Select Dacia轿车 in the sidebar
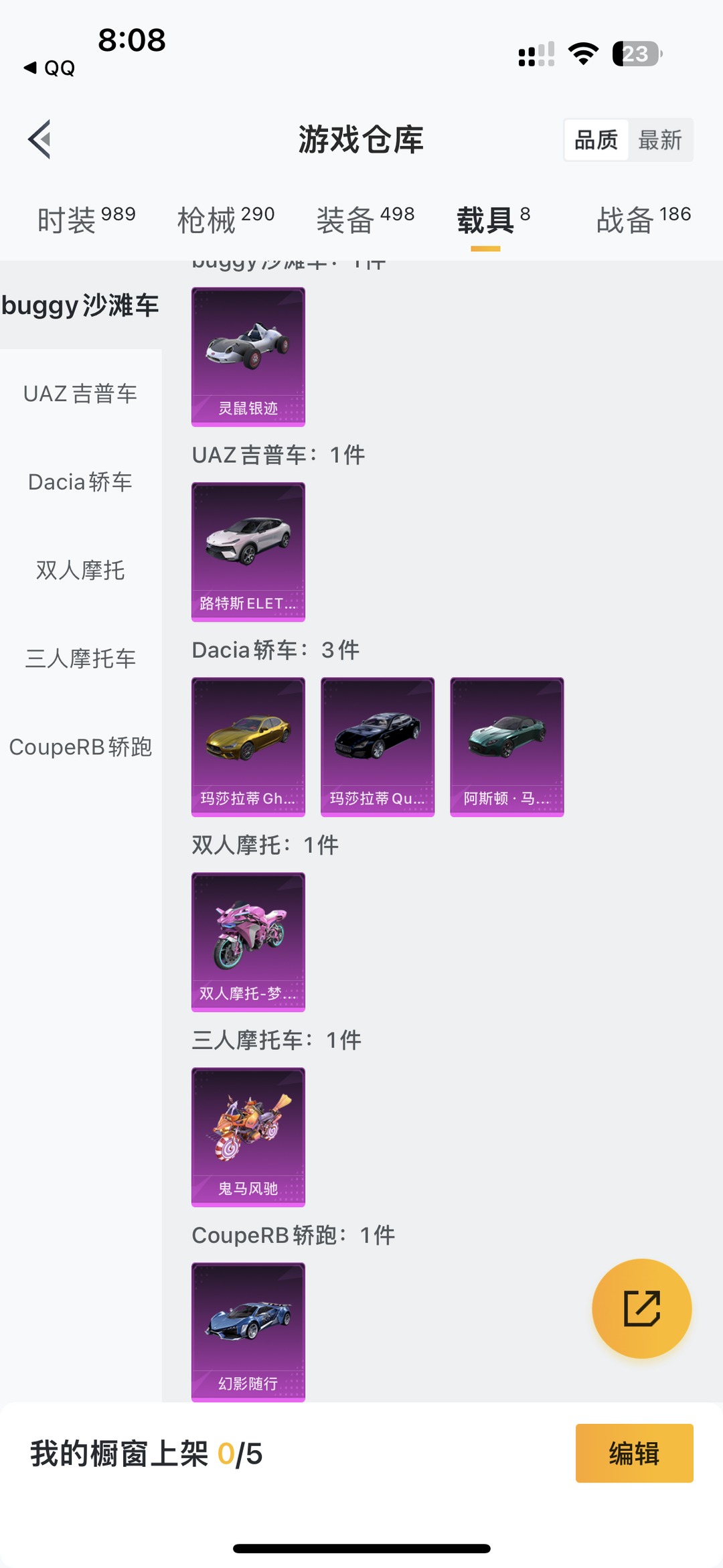The image size is (723, 1568). pos(80,482)
